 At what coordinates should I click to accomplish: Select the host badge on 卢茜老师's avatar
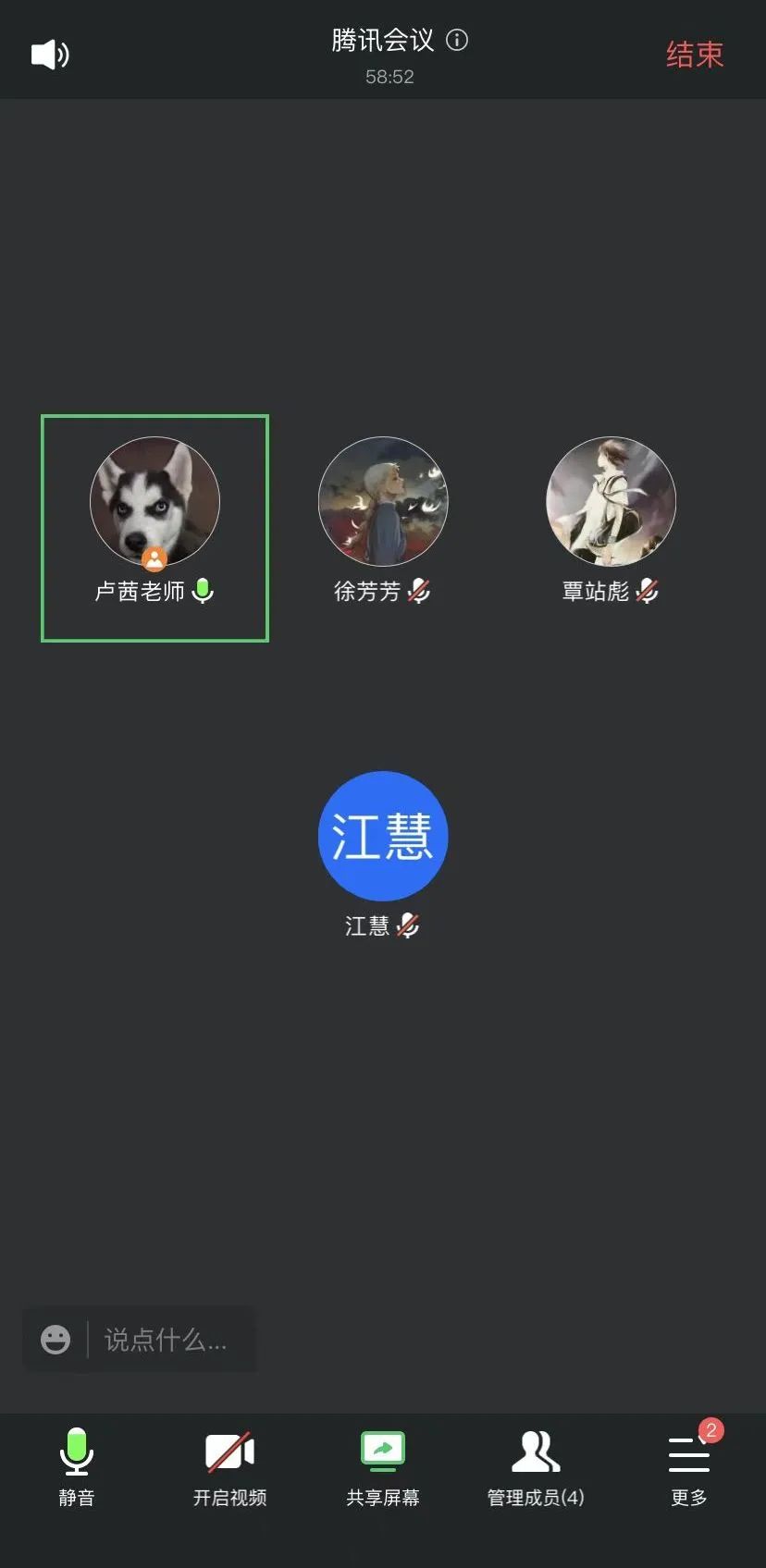coord(154,558)
